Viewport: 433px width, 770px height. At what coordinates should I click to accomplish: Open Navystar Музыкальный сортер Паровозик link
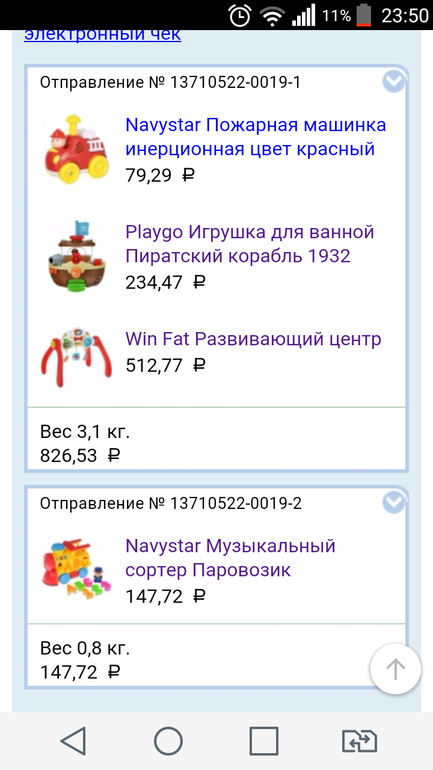(x=230, y=558)
